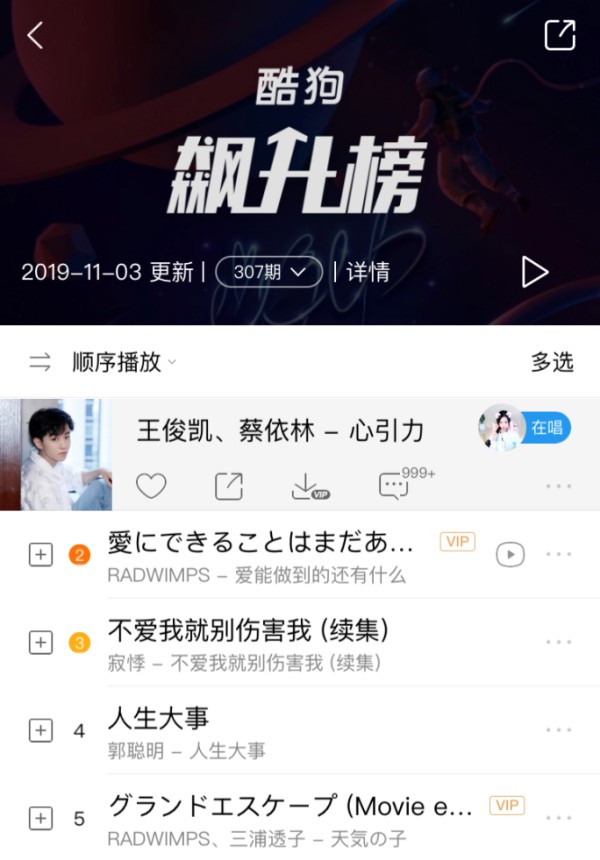Open 详情 chart details
600x860 pixels.
point(367,271)
